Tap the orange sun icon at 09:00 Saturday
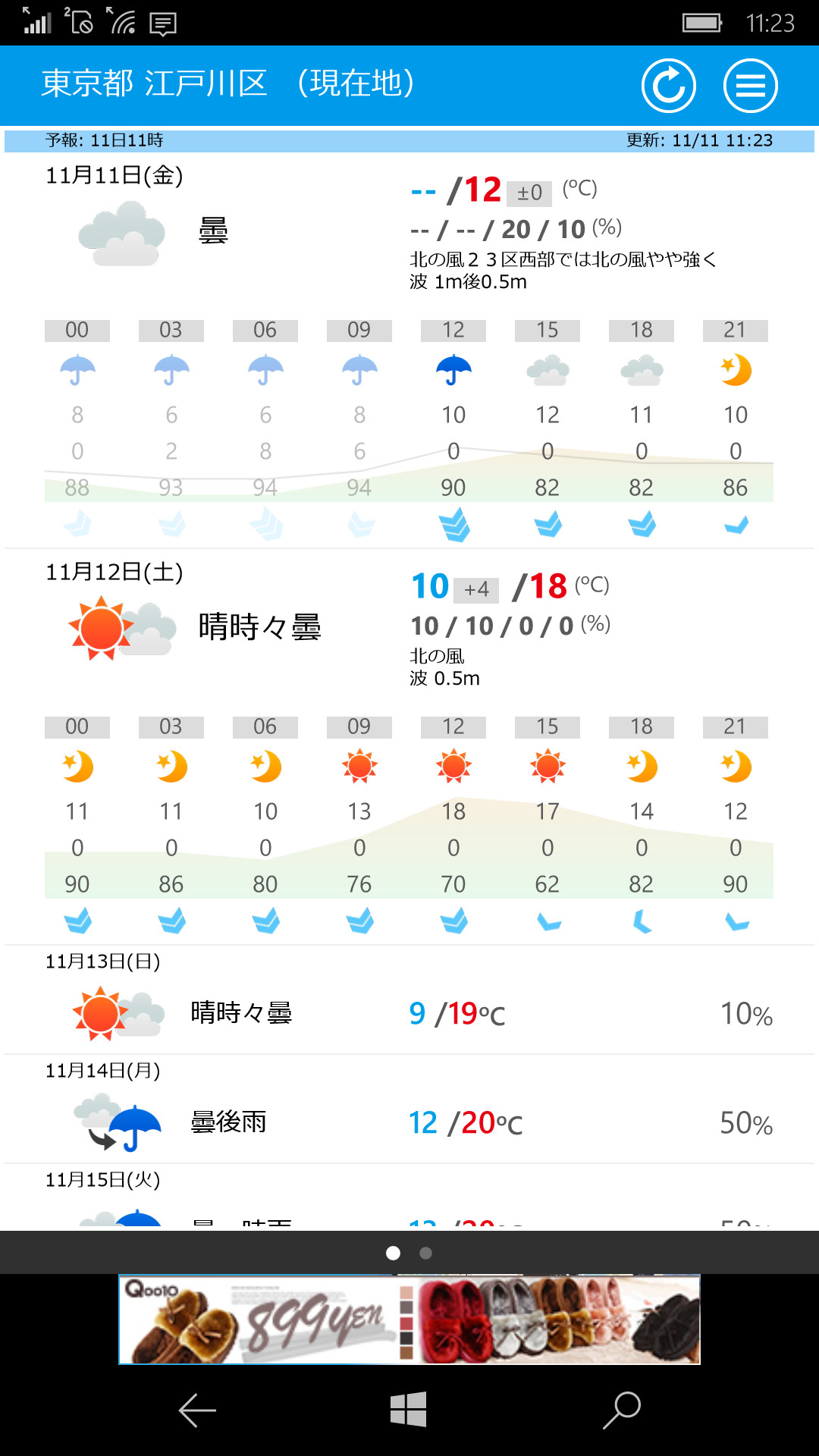Screen dimensions: 819x1456 (x=359, y=766)
